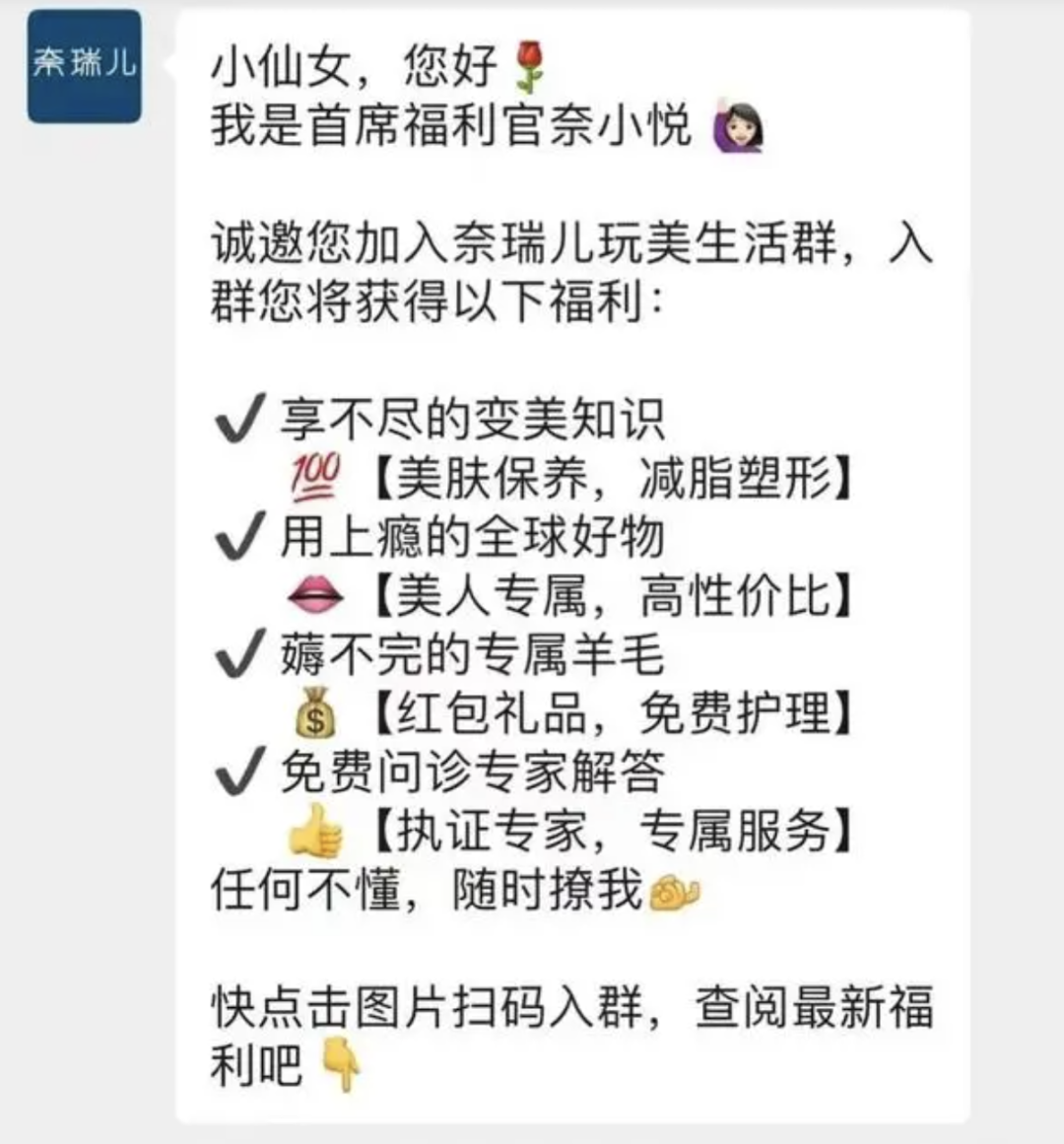The image size is (1064, 1144).
Task: Open 奈瑞儿 sender's avatar profile
Action: (84, 66)
